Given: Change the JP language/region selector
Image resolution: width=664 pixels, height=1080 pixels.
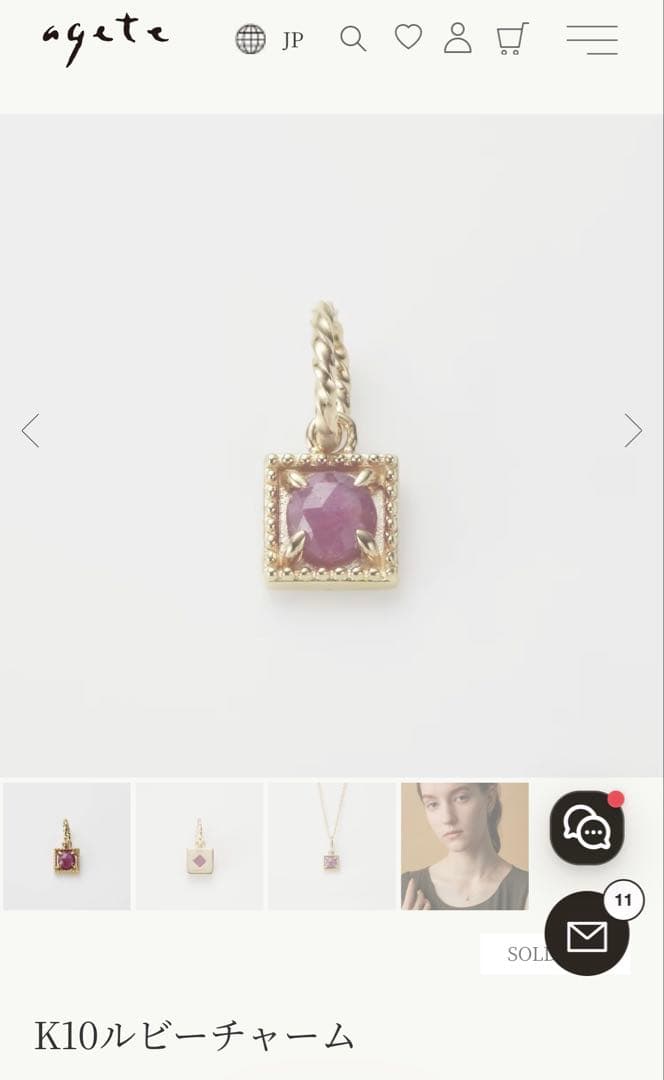Looking at the screenshot, I should point(269,40).
